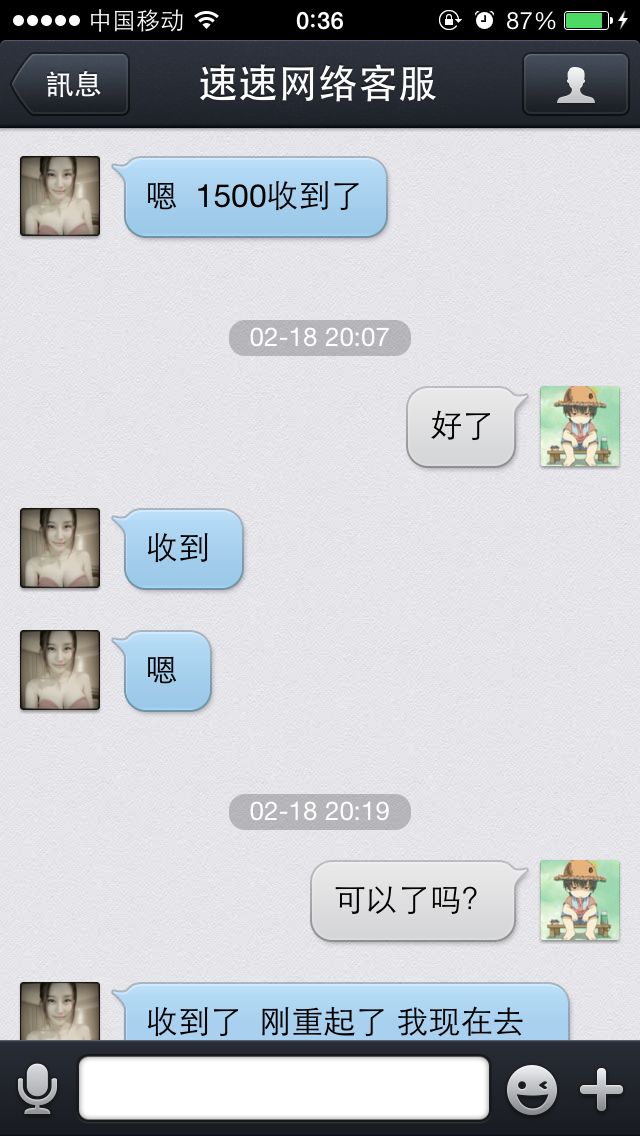Tap the sender's avatar beside 收到 message
640x1136 pixels.
60,548
